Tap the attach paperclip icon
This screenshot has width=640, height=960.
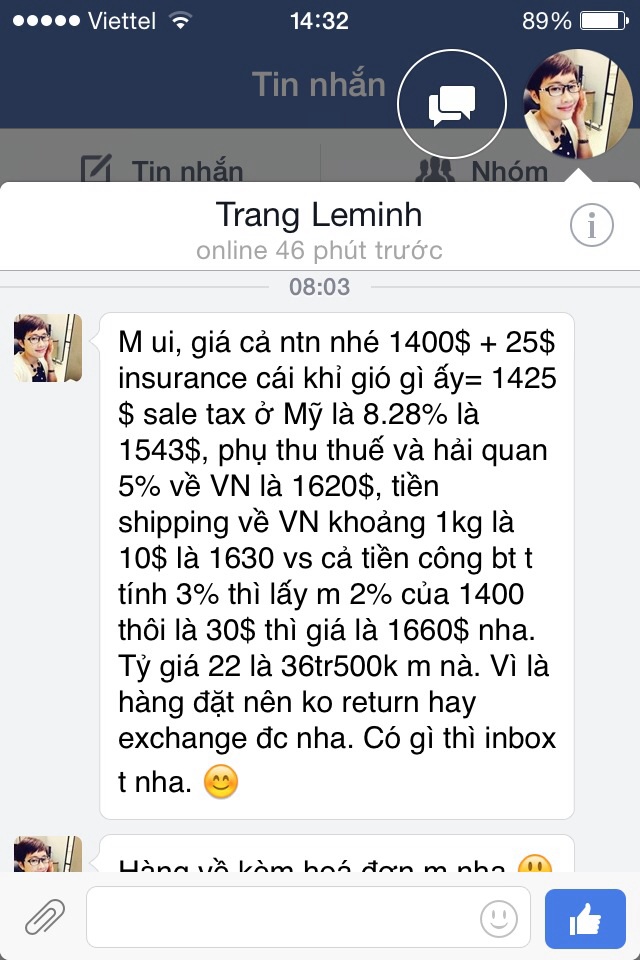44,915
